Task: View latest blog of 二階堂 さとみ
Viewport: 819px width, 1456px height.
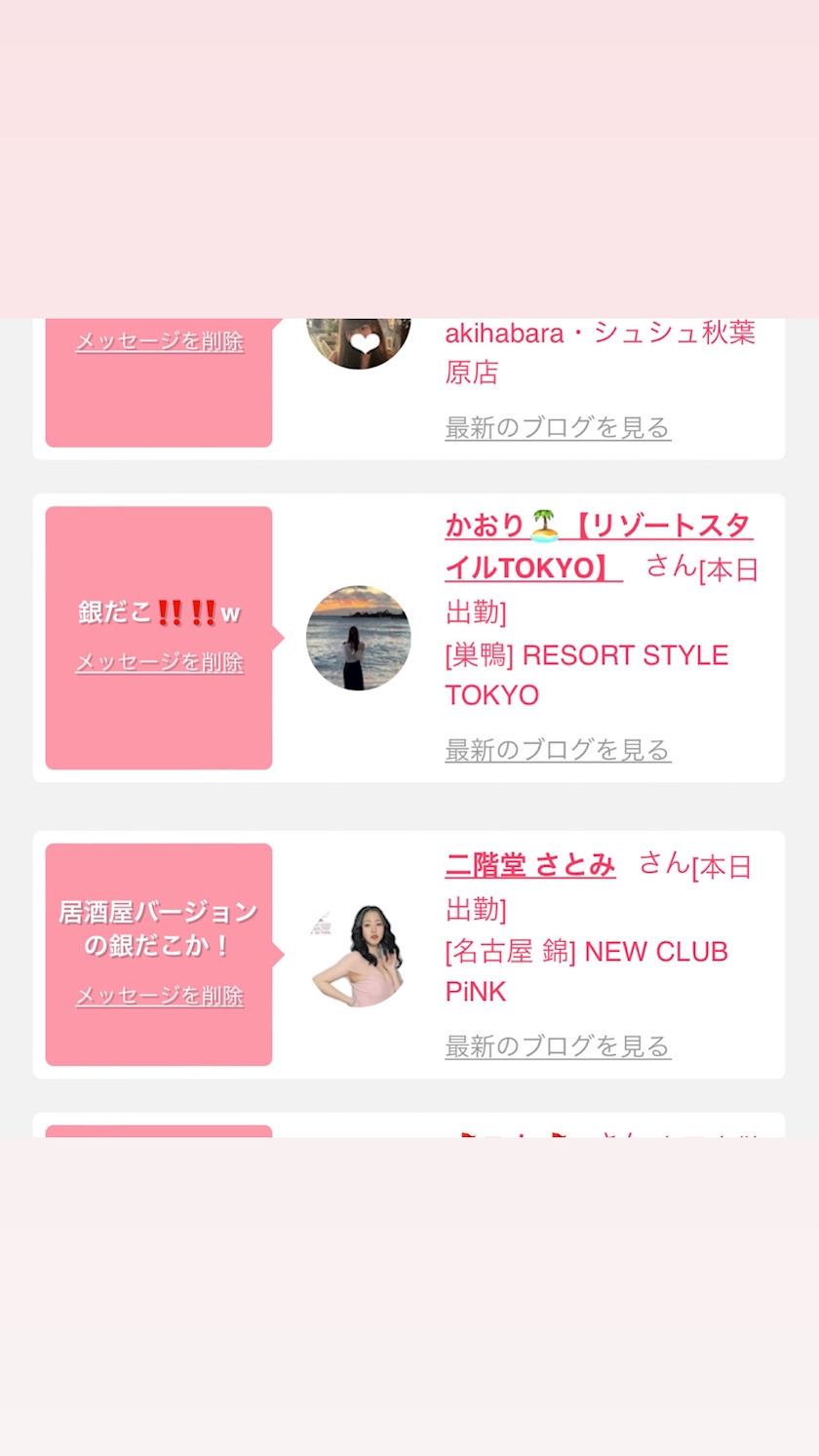Action: point(558,1046)
